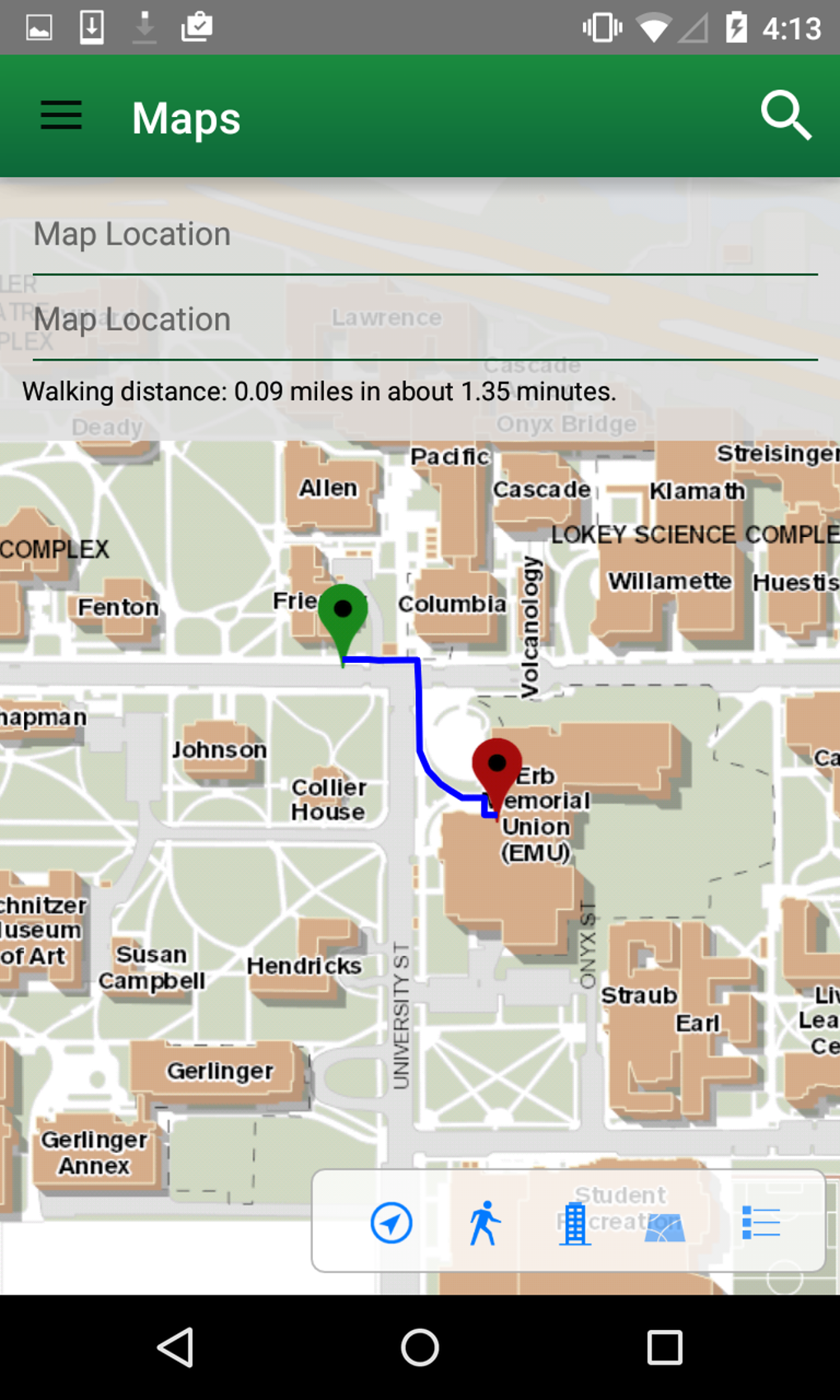Open the navigation drawer hamburger menu
Image resolution: width=840 pixels, height=1400 pixels.
click(61, 115)
